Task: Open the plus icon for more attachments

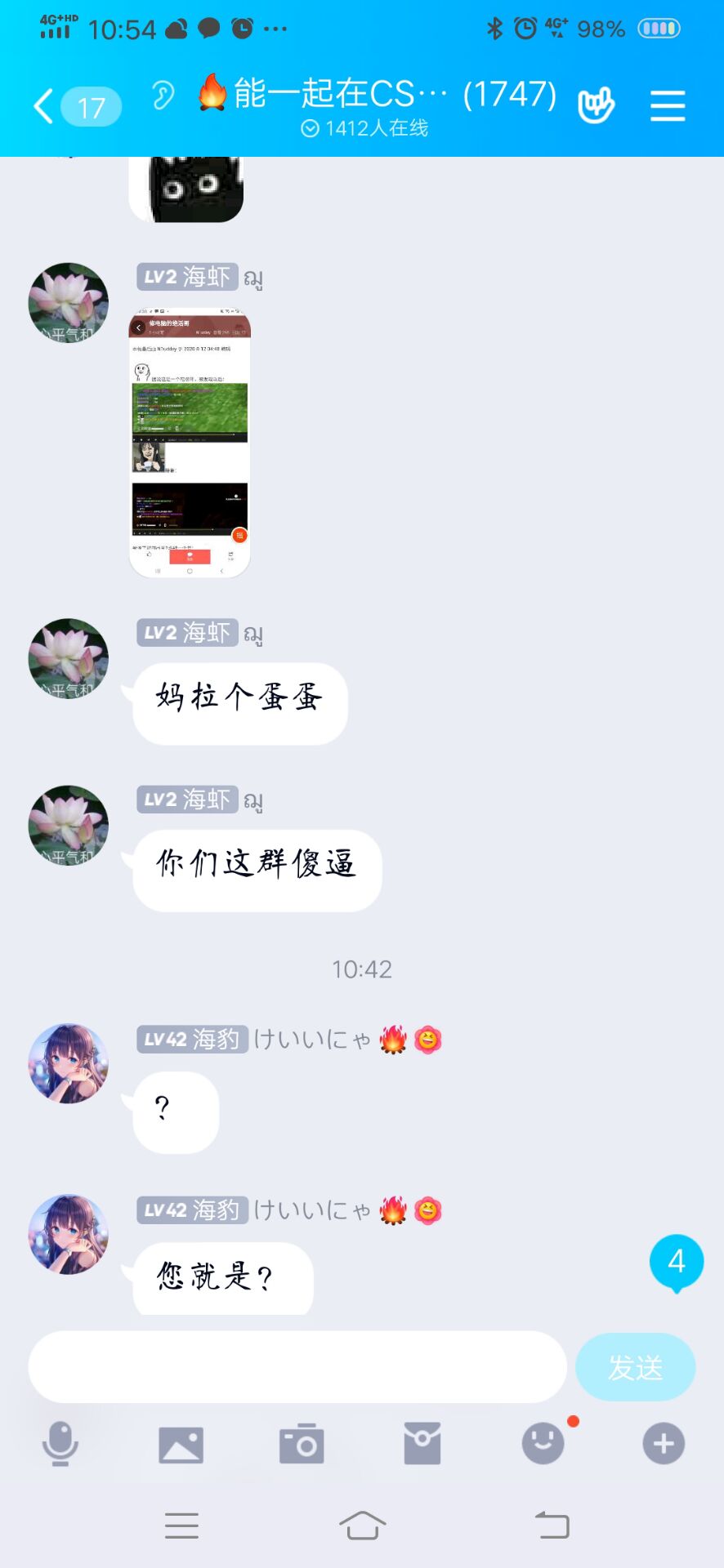Action: coord(663,1443)
